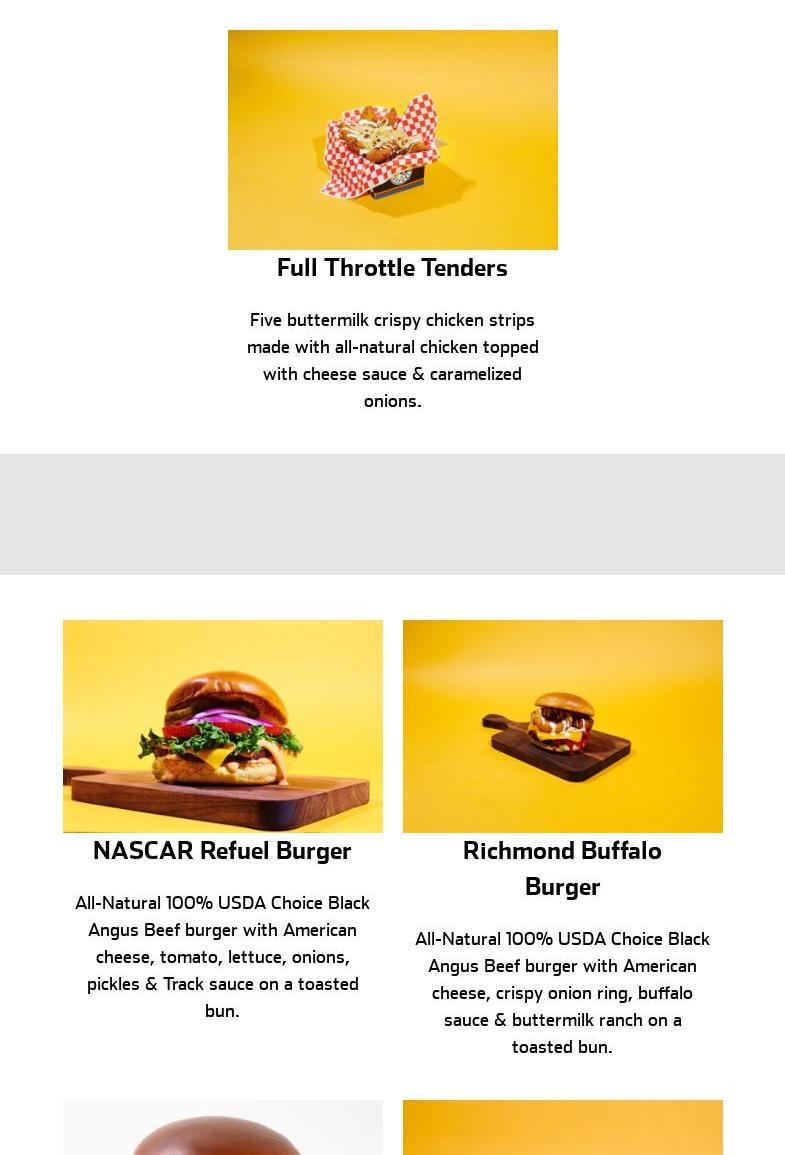View the NASCAR Refuel Burger photo

pos(222,726)
